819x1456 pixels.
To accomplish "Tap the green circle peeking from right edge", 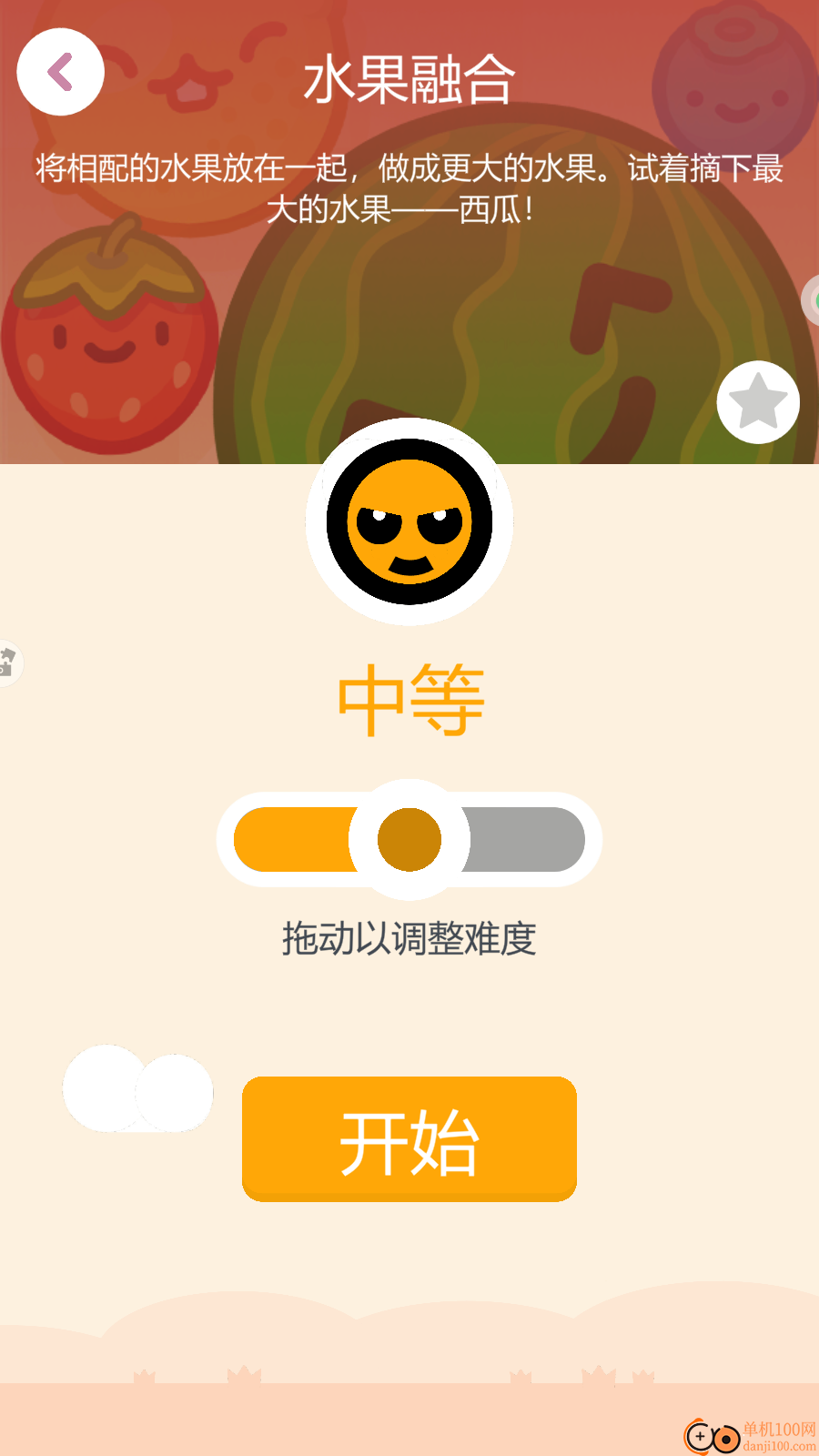I will pyautogui.click(x=814, y=300).
